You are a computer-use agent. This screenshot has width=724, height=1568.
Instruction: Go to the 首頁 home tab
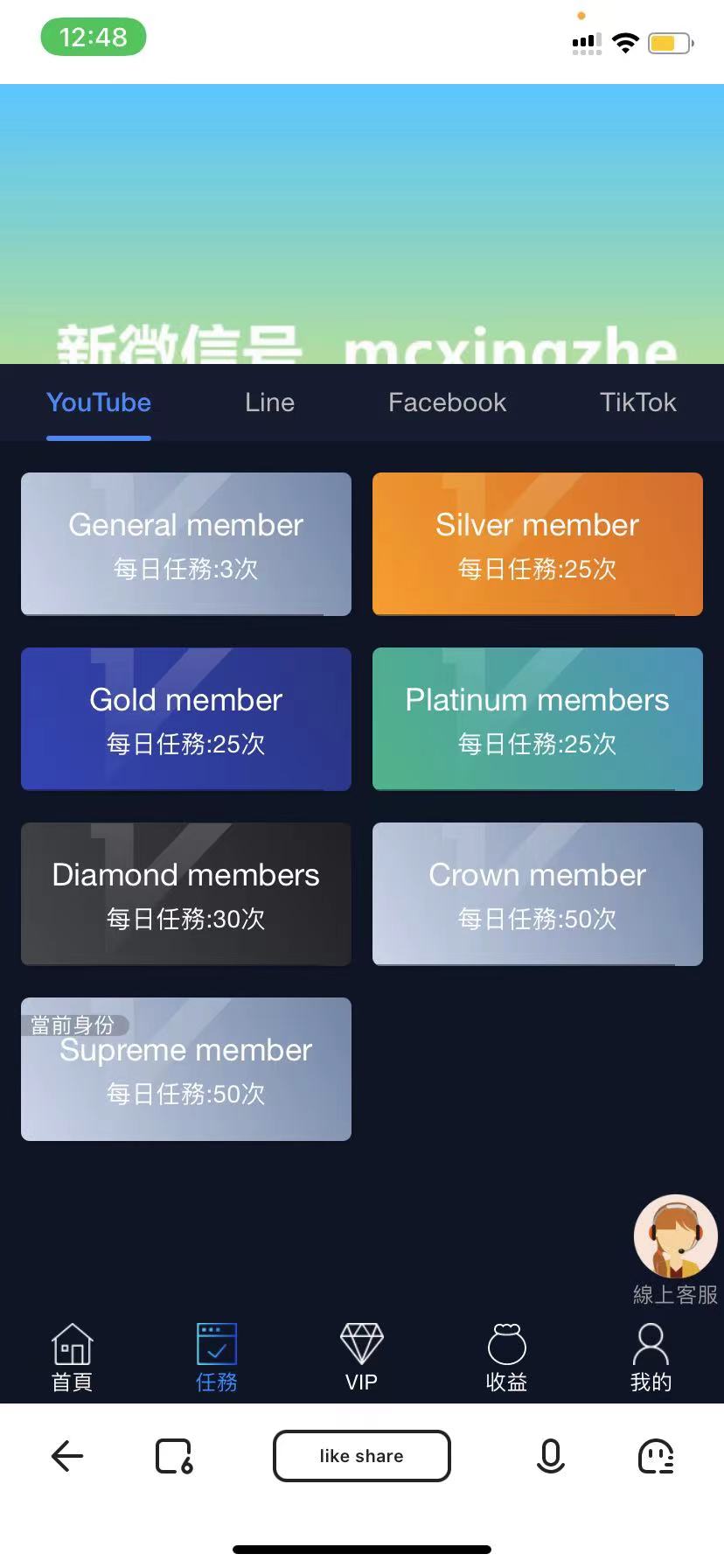(x=72, y=1357)
